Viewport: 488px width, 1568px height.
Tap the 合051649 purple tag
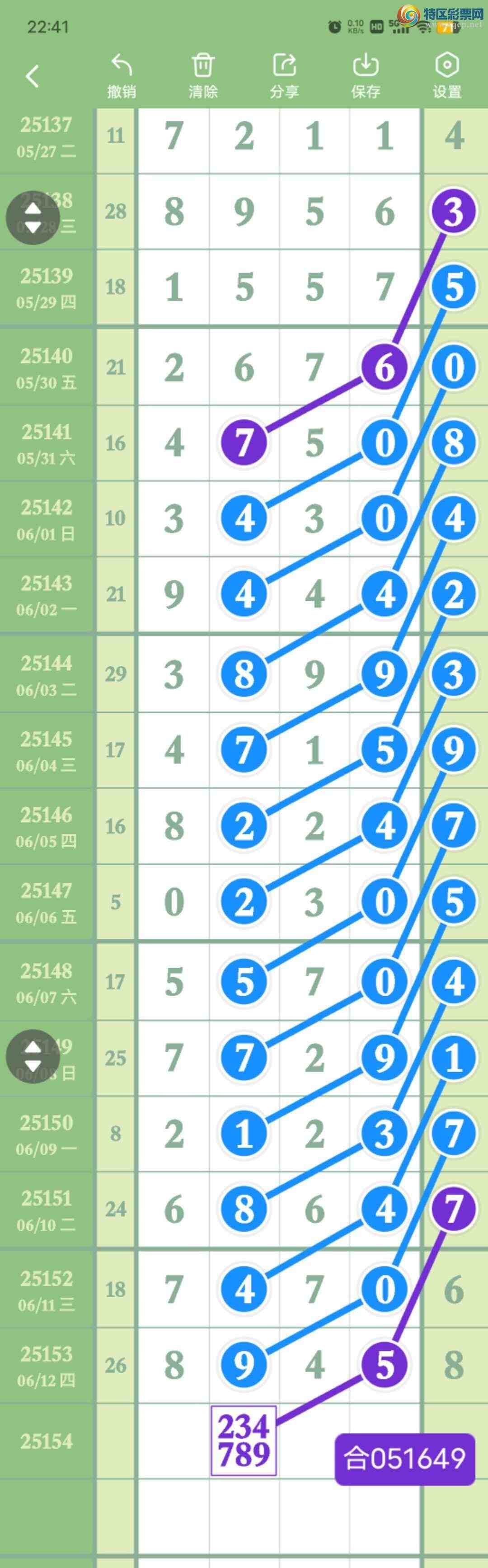[405, 1459]
